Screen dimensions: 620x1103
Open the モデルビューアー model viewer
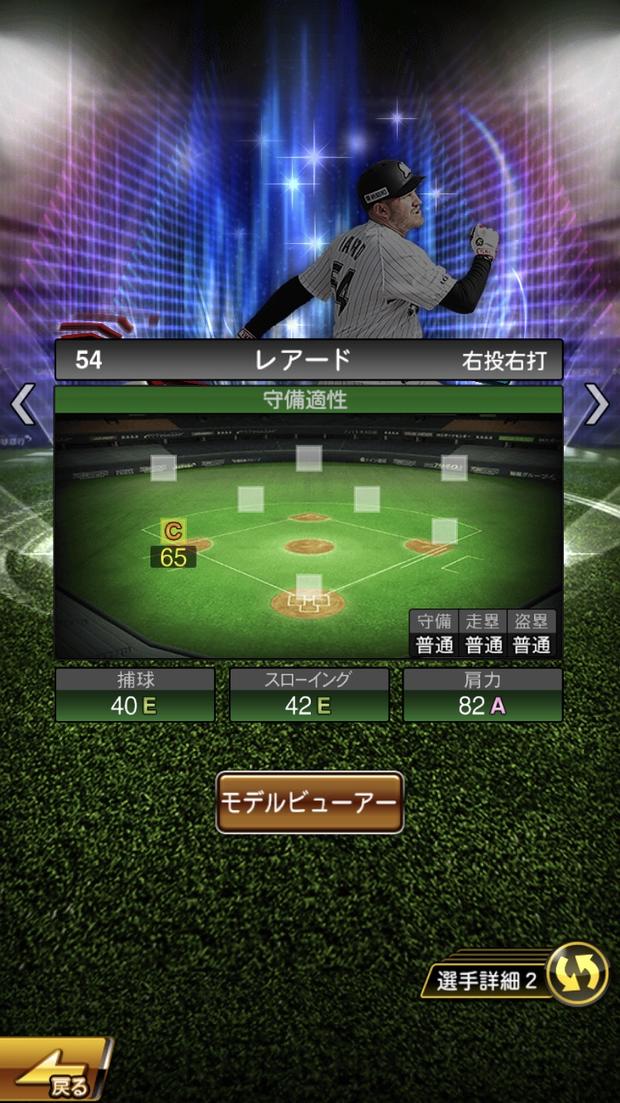point(310,802)
